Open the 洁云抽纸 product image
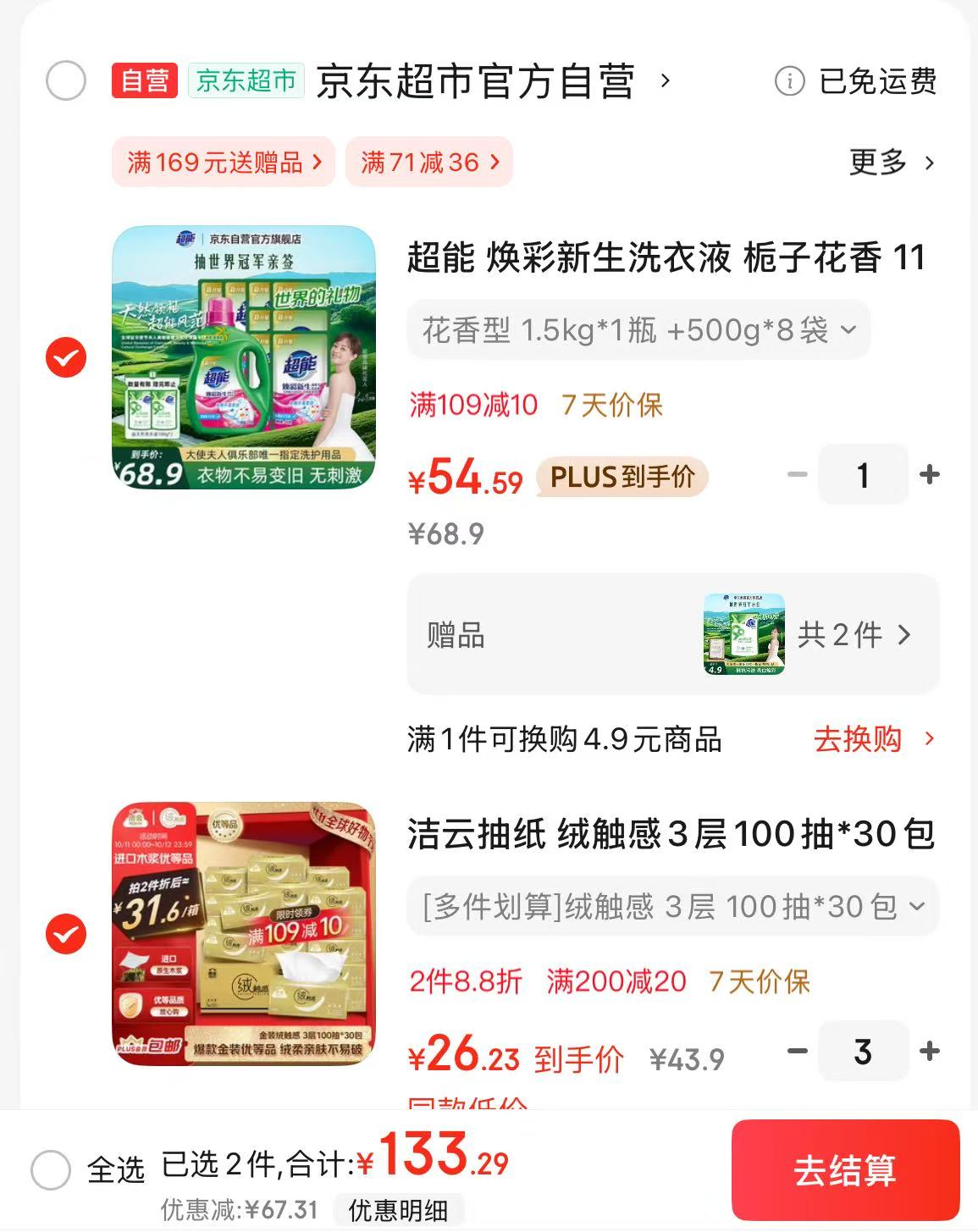 pyautogui.click(x=244, y=934)
